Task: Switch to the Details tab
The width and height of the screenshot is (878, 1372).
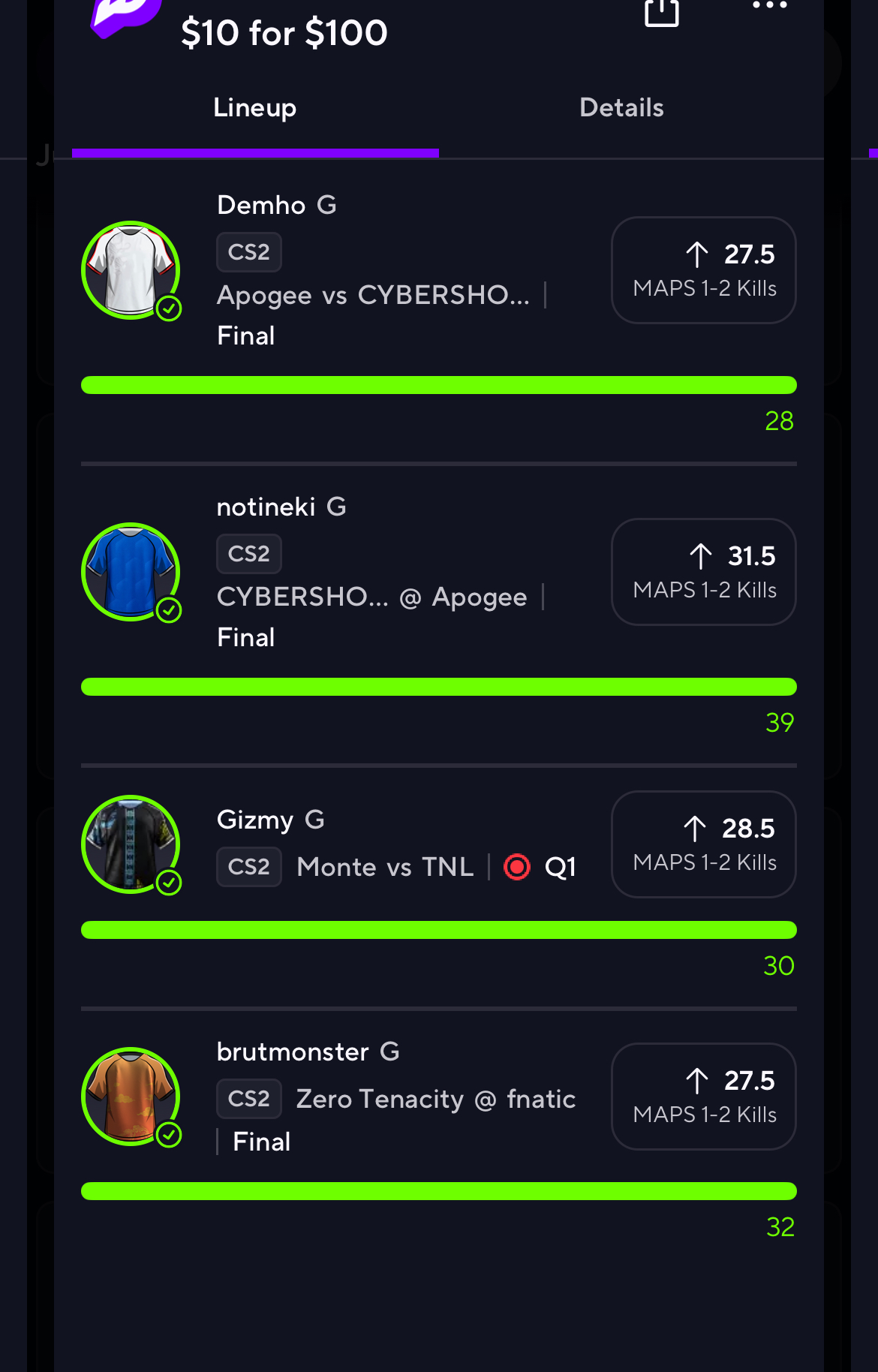Action: (x=621, y=108)
